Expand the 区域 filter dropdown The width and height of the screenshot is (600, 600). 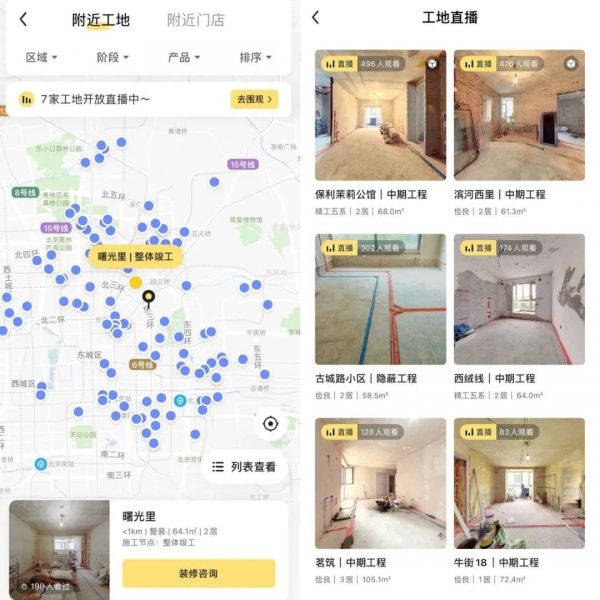41,58
